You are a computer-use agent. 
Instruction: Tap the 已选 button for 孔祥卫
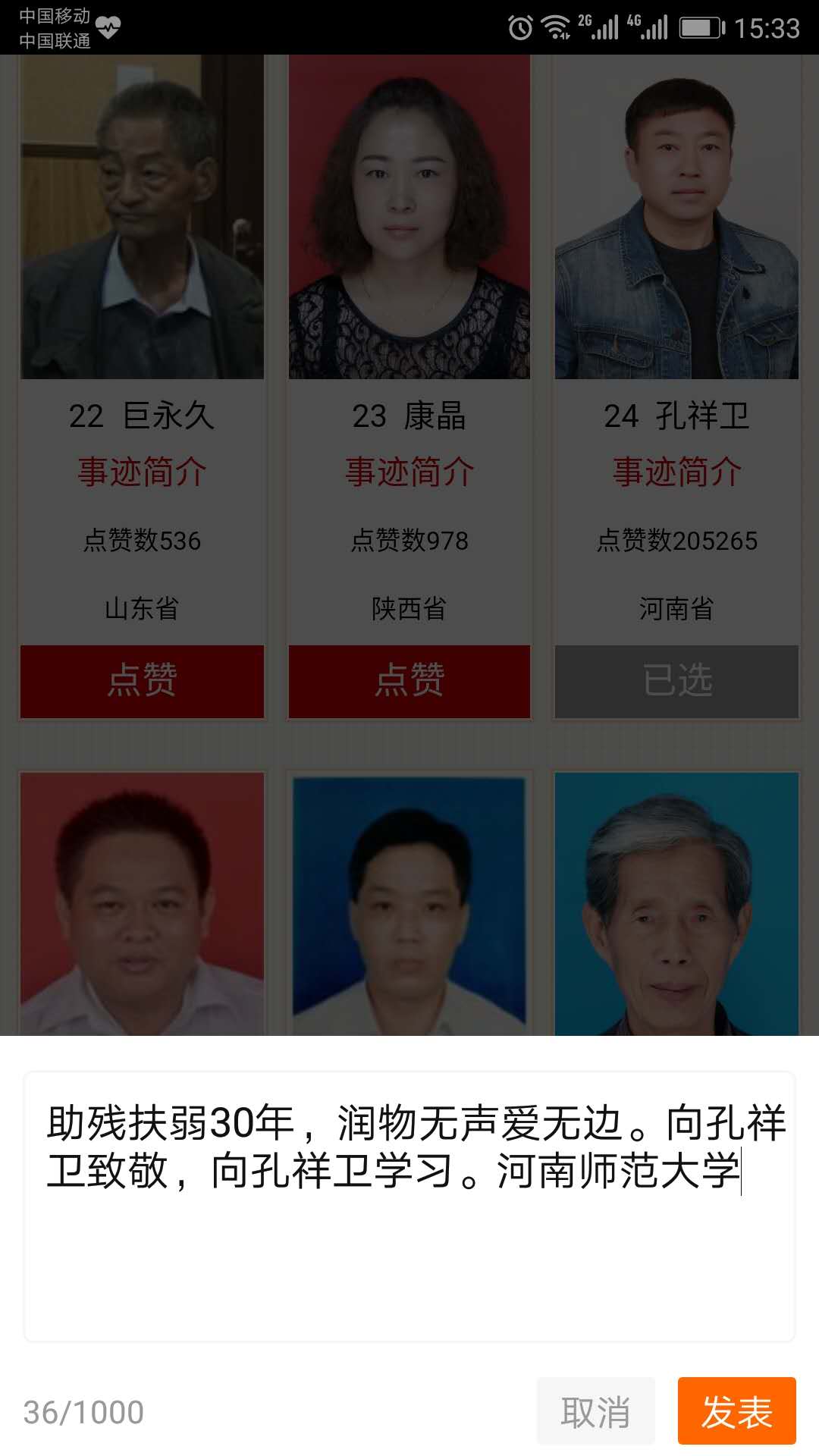[676, 681]
